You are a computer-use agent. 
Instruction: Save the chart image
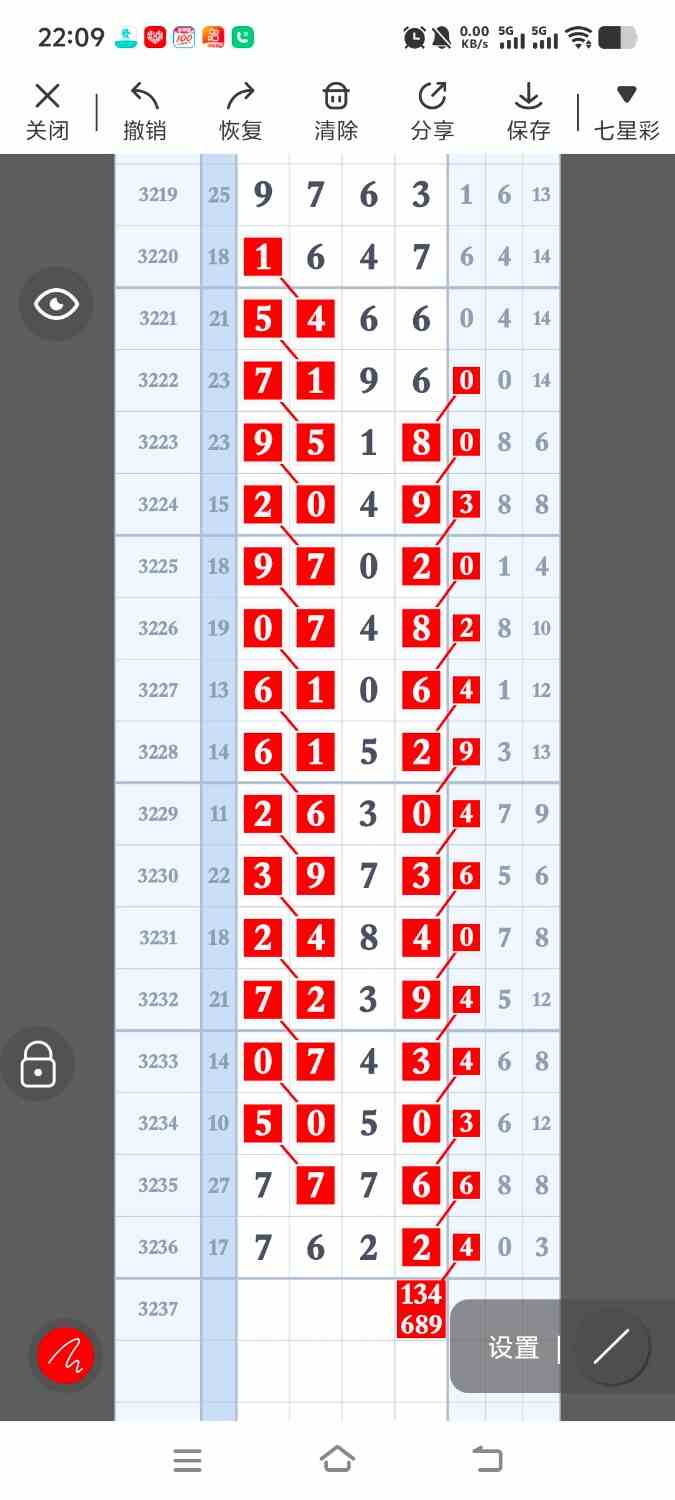pos(528,111)
